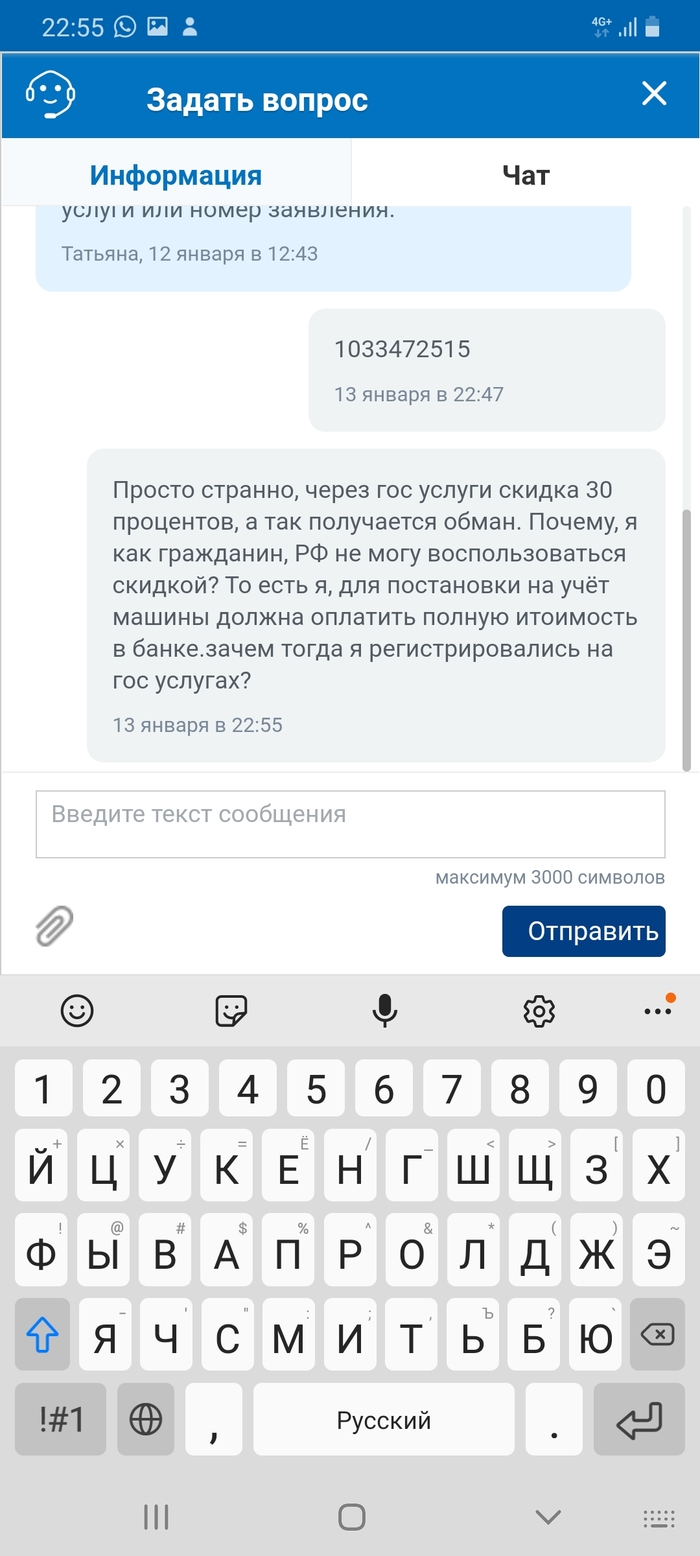Start voice input with the microphone
This screenshot has height=1556, width=700.
coord(385,1011)
